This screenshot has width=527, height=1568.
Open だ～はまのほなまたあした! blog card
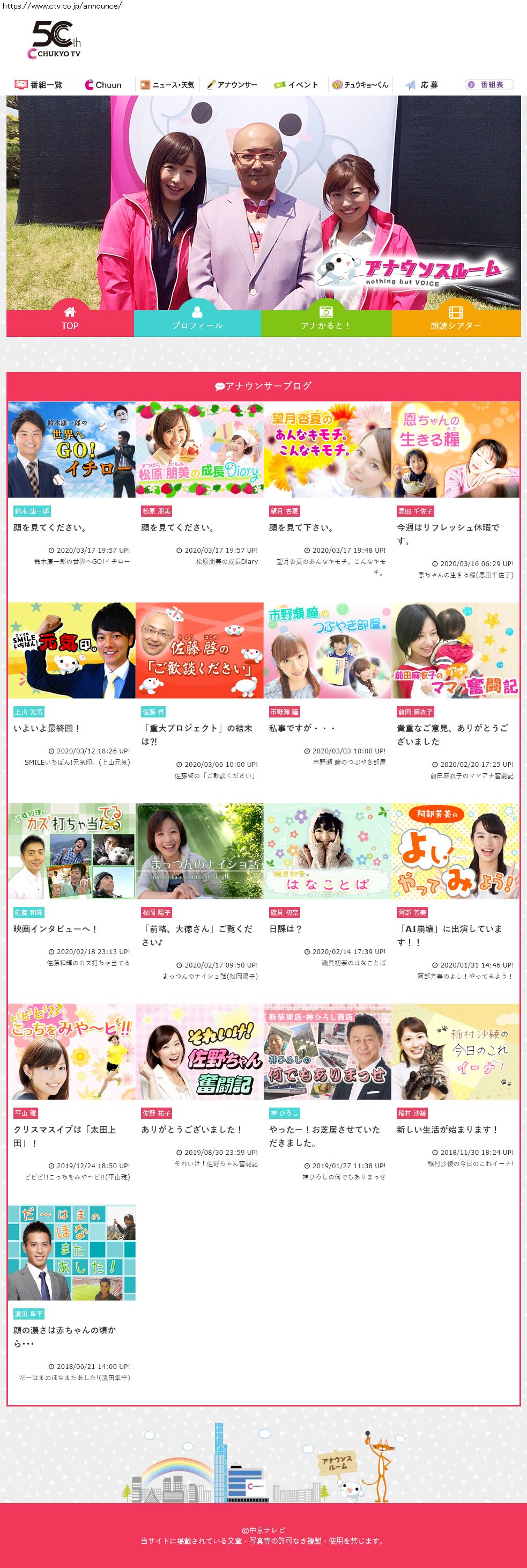(72, 1252)
